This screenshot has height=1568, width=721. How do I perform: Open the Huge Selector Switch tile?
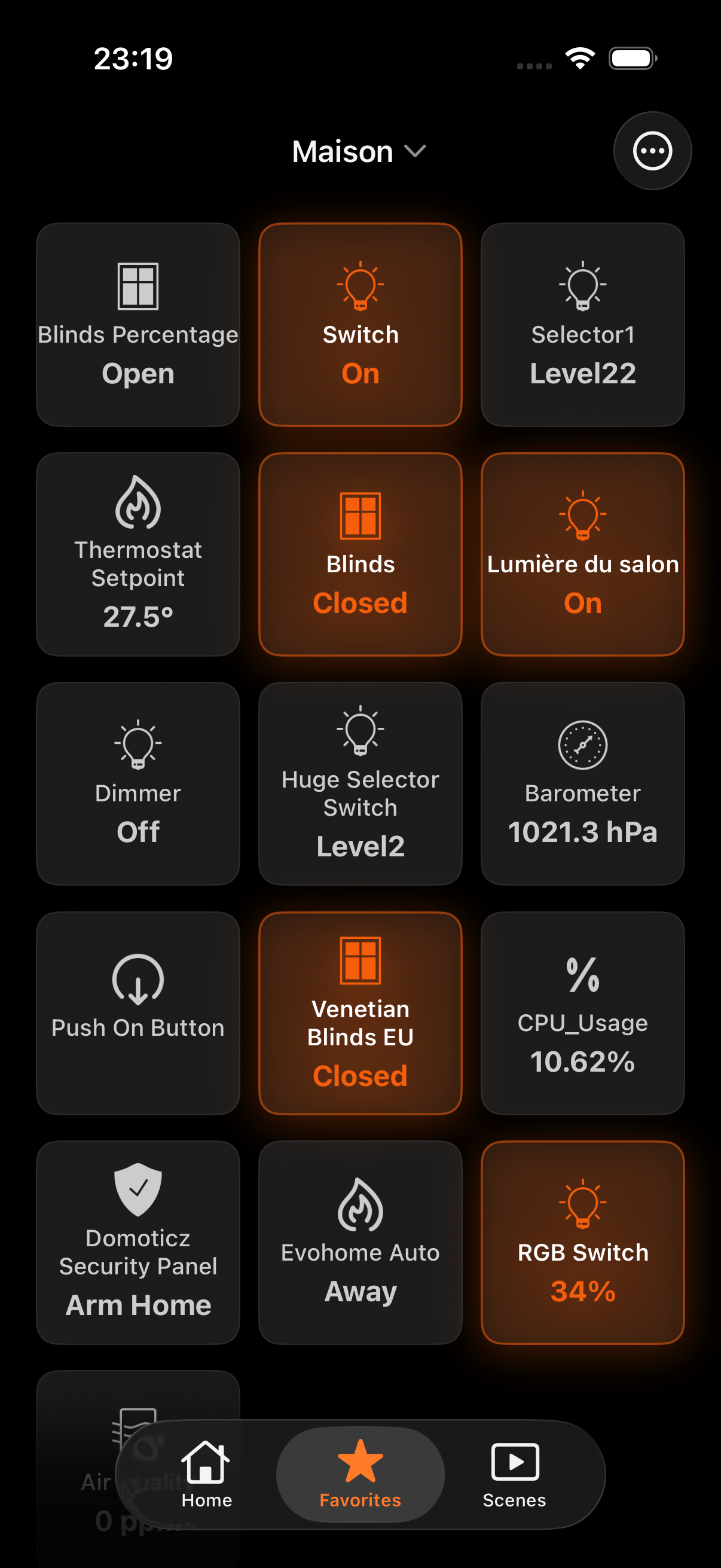coord(360,783)
